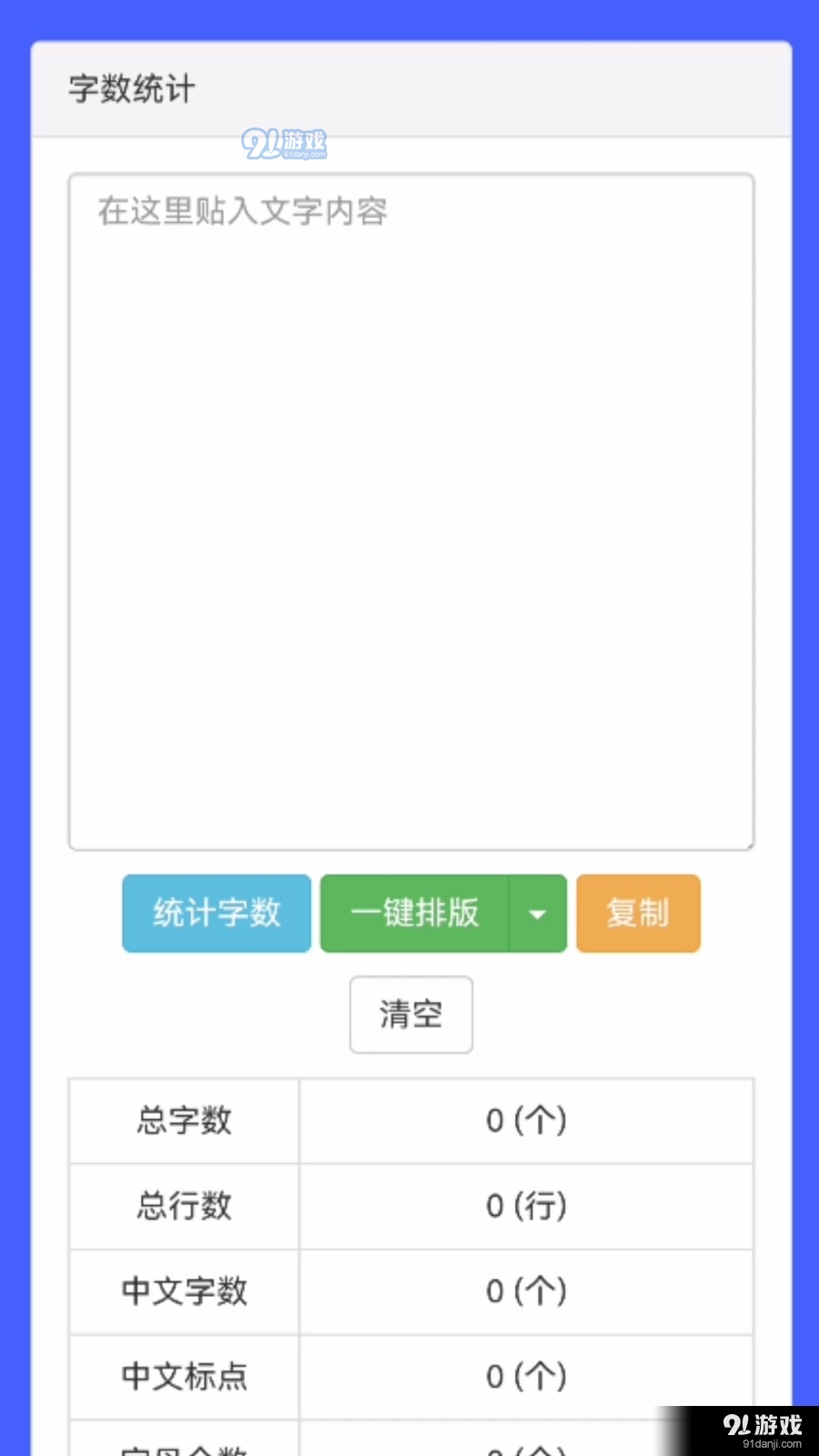Click the Chinese punctuation count value
This screenshot has width=819, height=1456.
(528, 1377)
